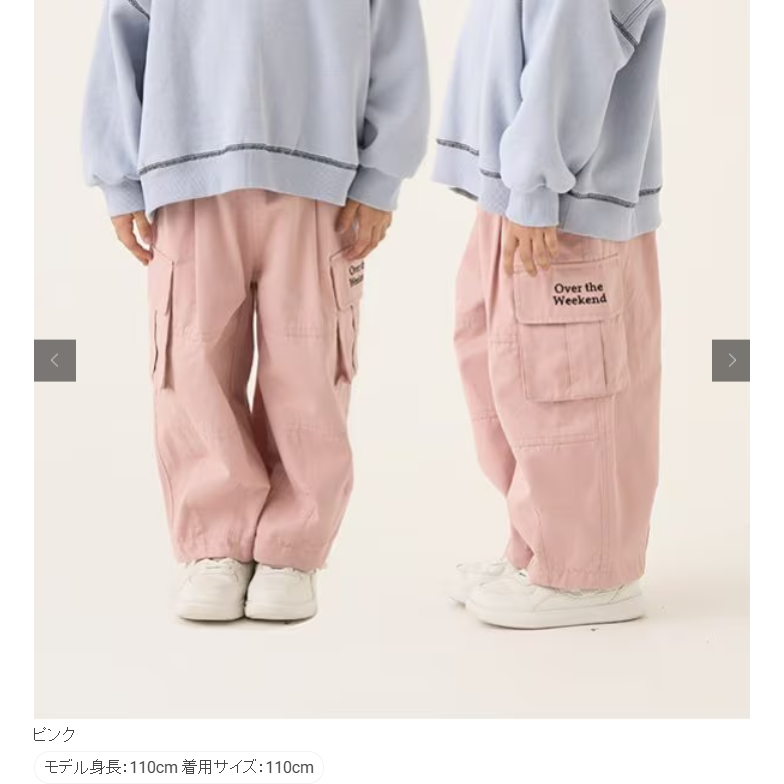
Task: Open the pink cargo pants product photo
Action: pyautogui.click(x=392, y=400)
